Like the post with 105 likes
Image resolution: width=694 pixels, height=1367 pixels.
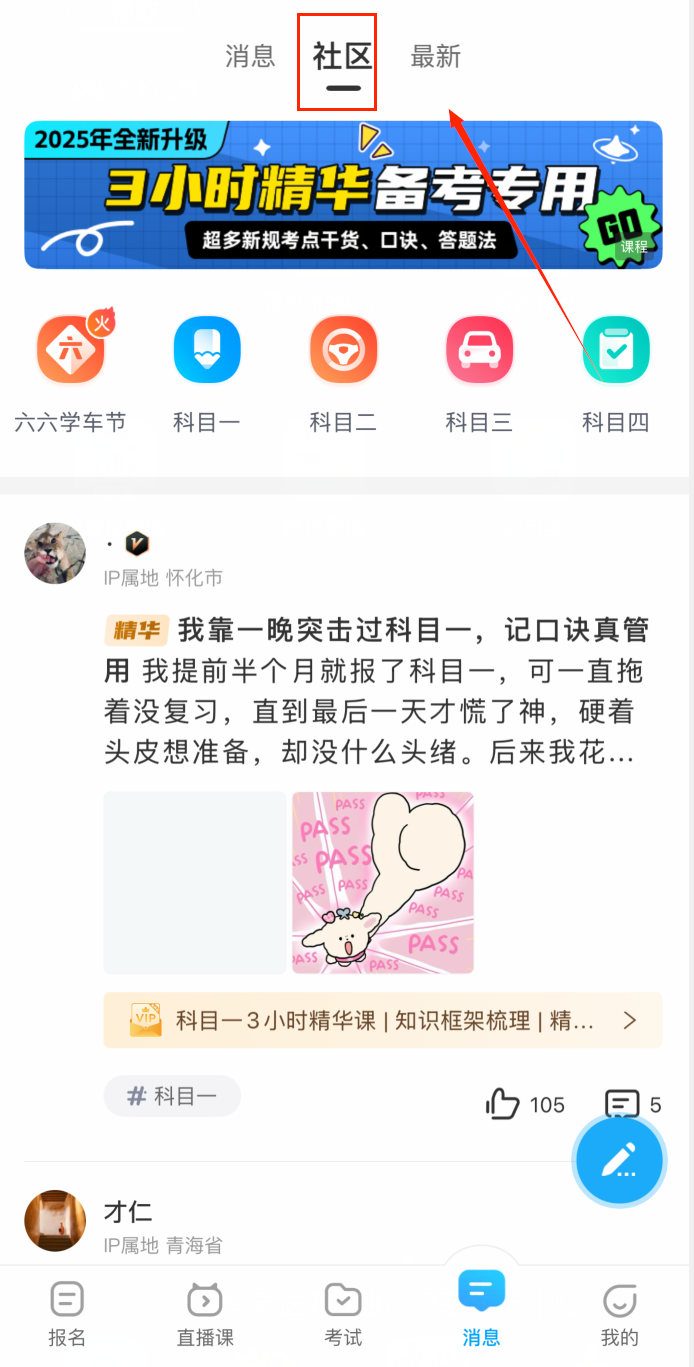click(504, 1104)
